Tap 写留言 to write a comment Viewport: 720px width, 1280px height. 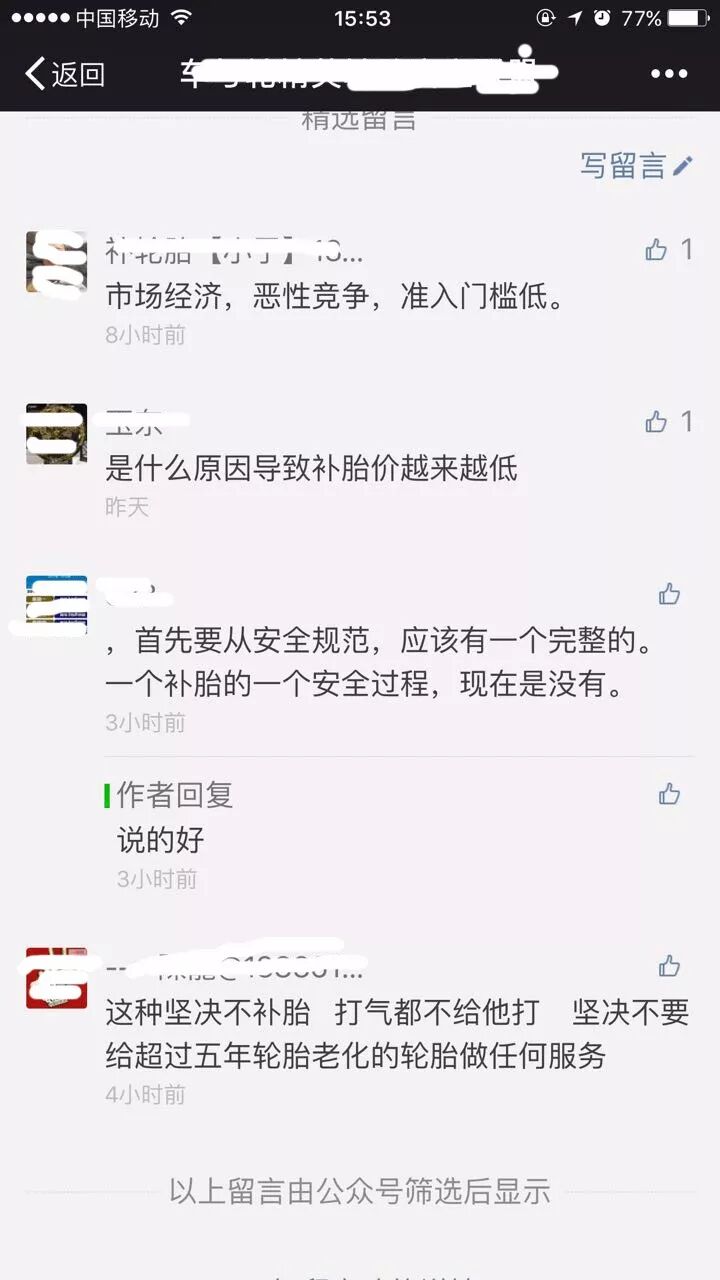(x=637, y=166)
